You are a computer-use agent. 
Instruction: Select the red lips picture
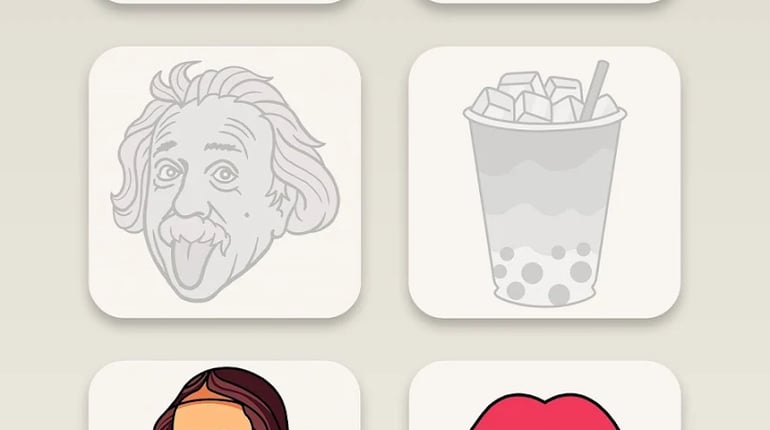(545, 405)
